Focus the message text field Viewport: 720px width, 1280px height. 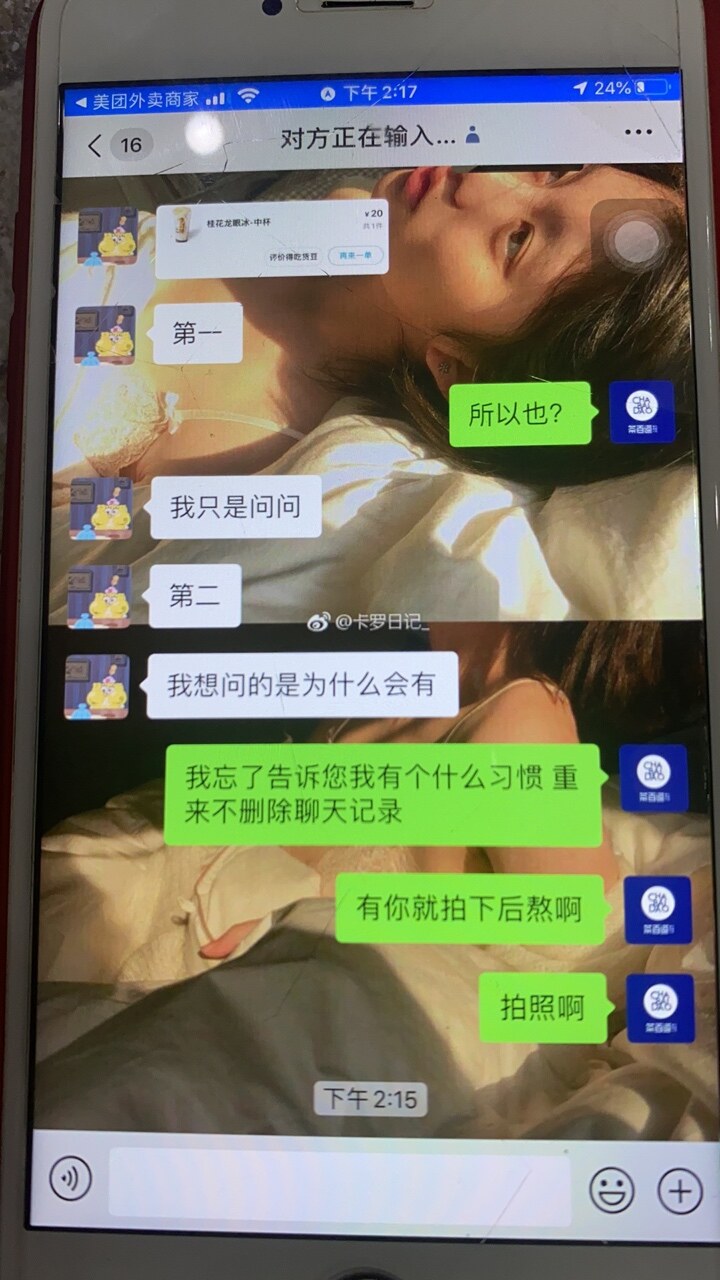pyautogui.click(x=340, y=1182)
